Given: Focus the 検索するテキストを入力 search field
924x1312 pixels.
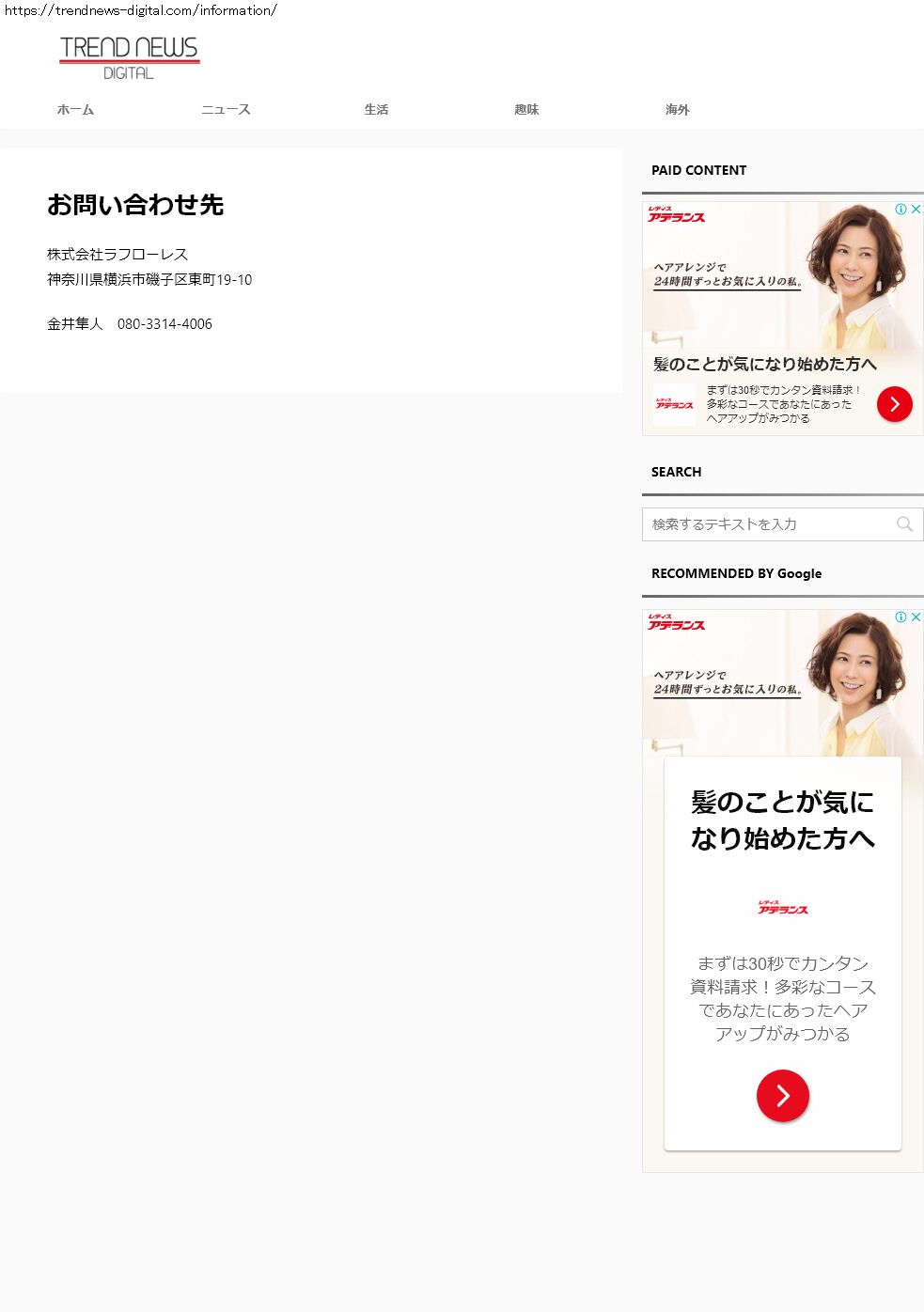Looking at the screenshot, I should (766, 524).
